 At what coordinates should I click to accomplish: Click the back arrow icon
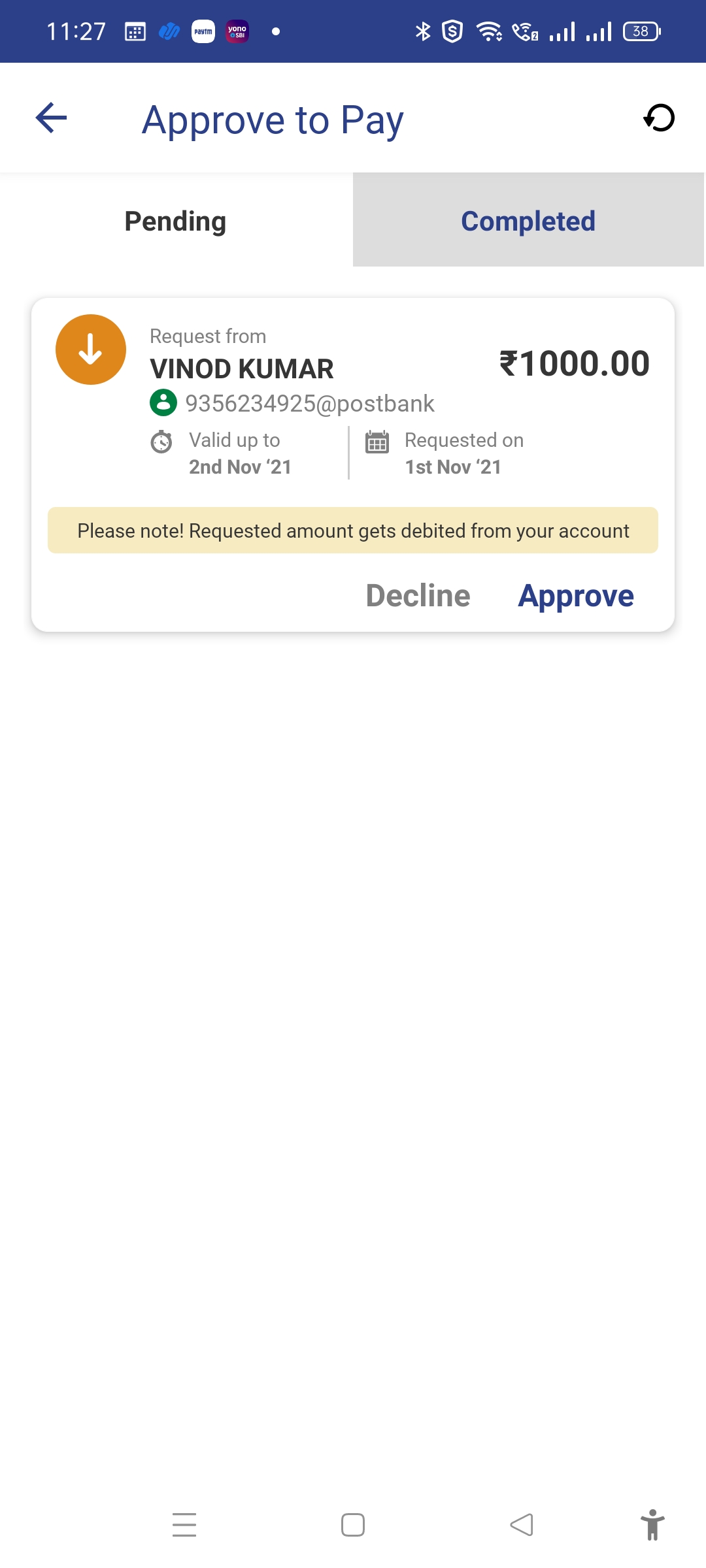[49, 118]
